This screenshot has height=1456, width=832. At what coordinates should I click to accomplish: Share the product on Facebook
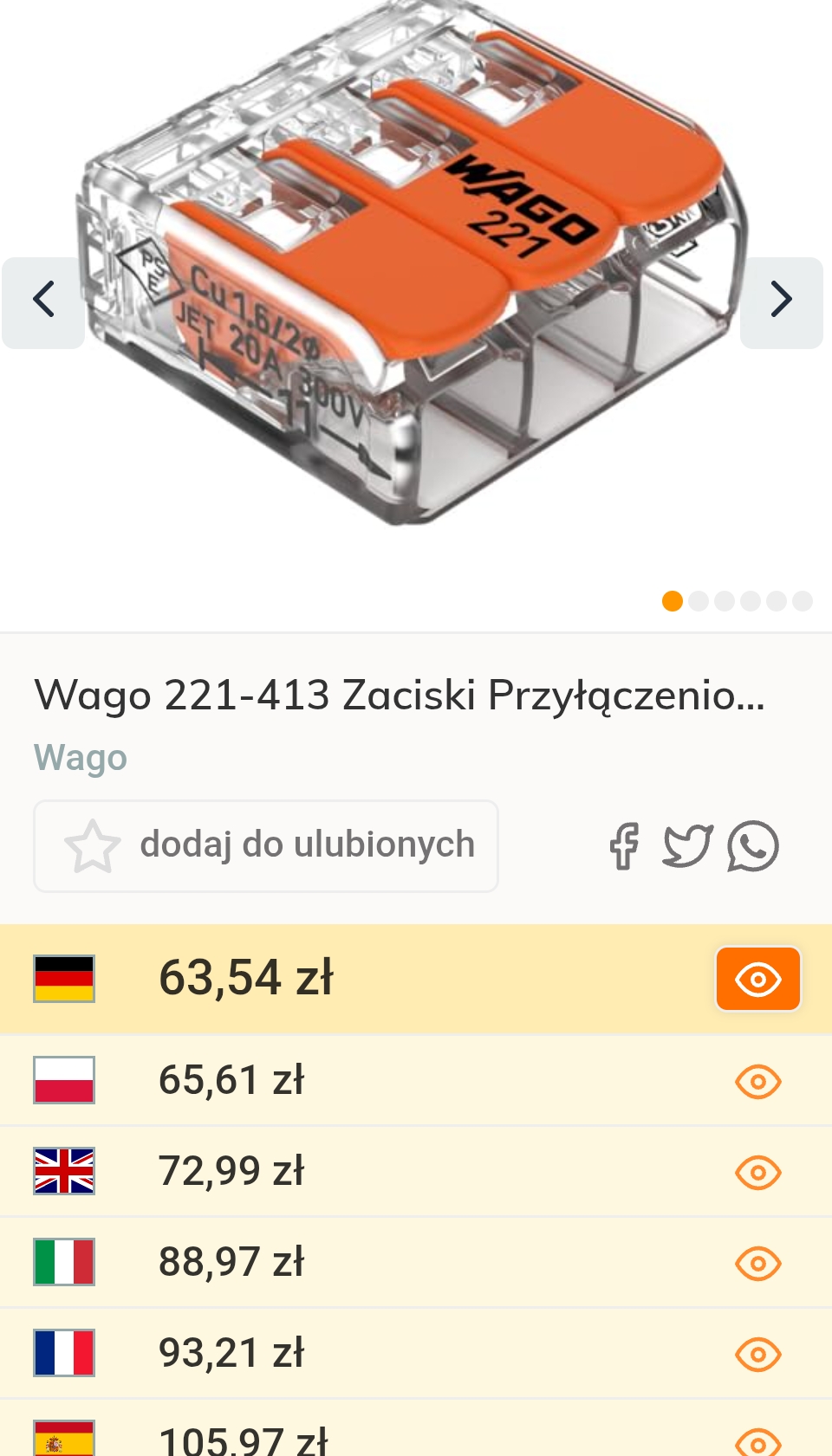pyautogui.click(x=624, y=845)
